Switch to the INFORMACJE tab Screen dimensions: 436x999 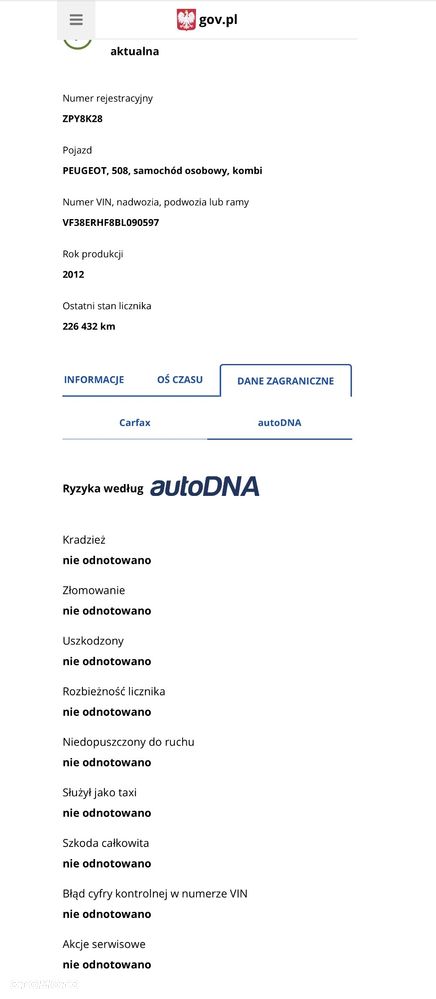94,380
